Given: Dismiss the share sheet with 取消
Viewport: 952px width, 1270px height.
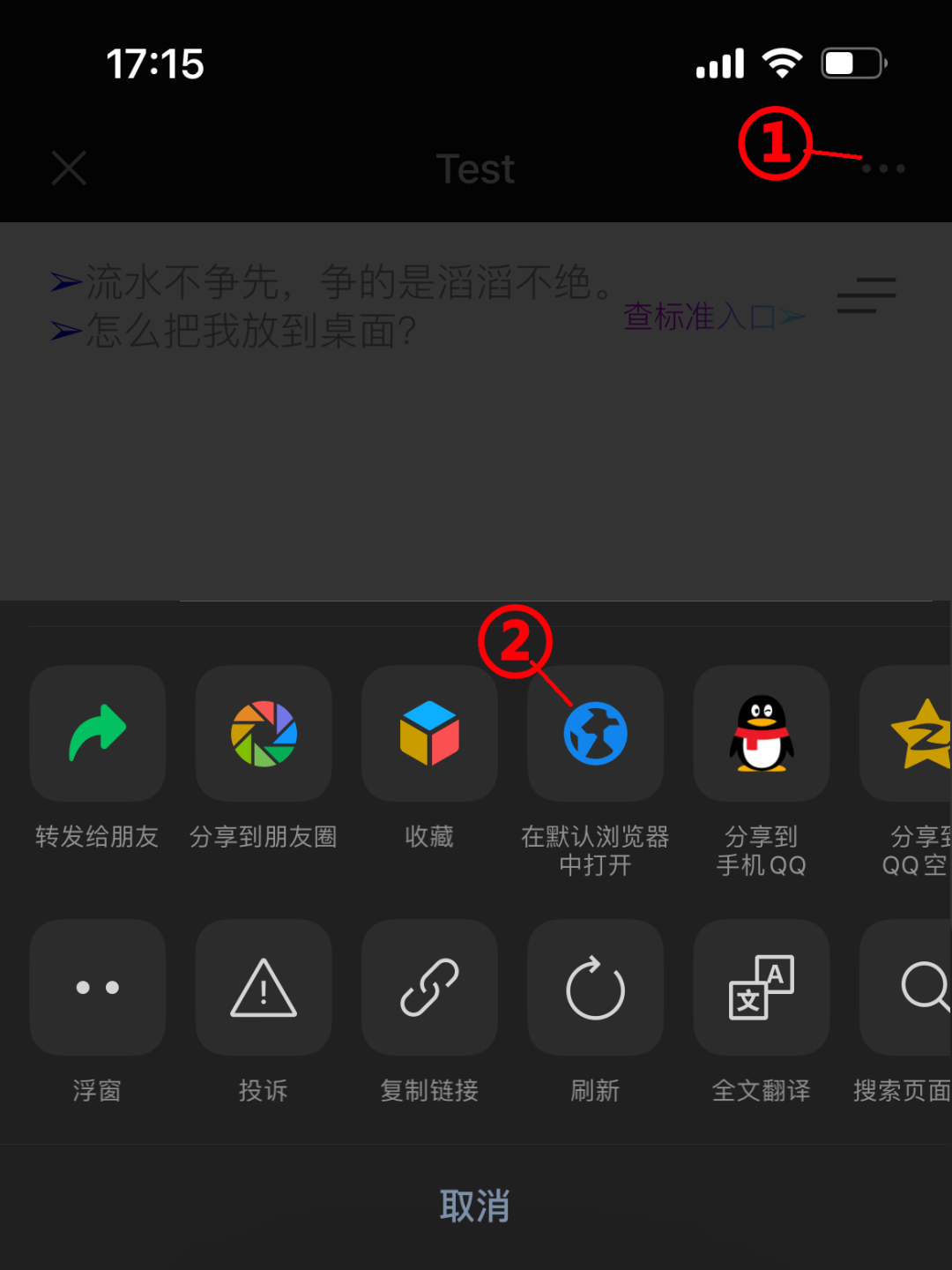Looking at the screenshot, I should click(x=475, y=1206).
